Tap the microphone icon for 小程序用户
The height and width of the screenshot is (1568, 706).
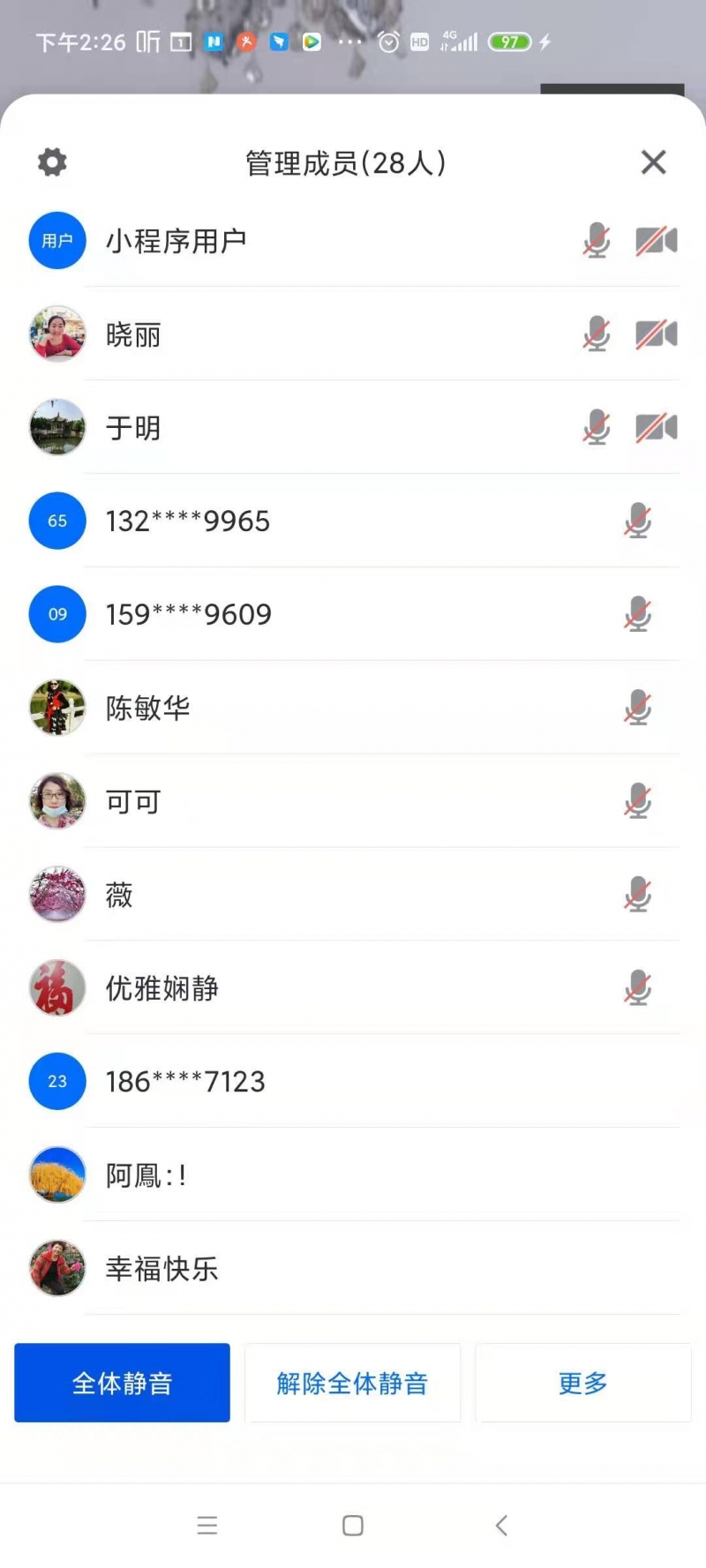[x=597, y=240]
